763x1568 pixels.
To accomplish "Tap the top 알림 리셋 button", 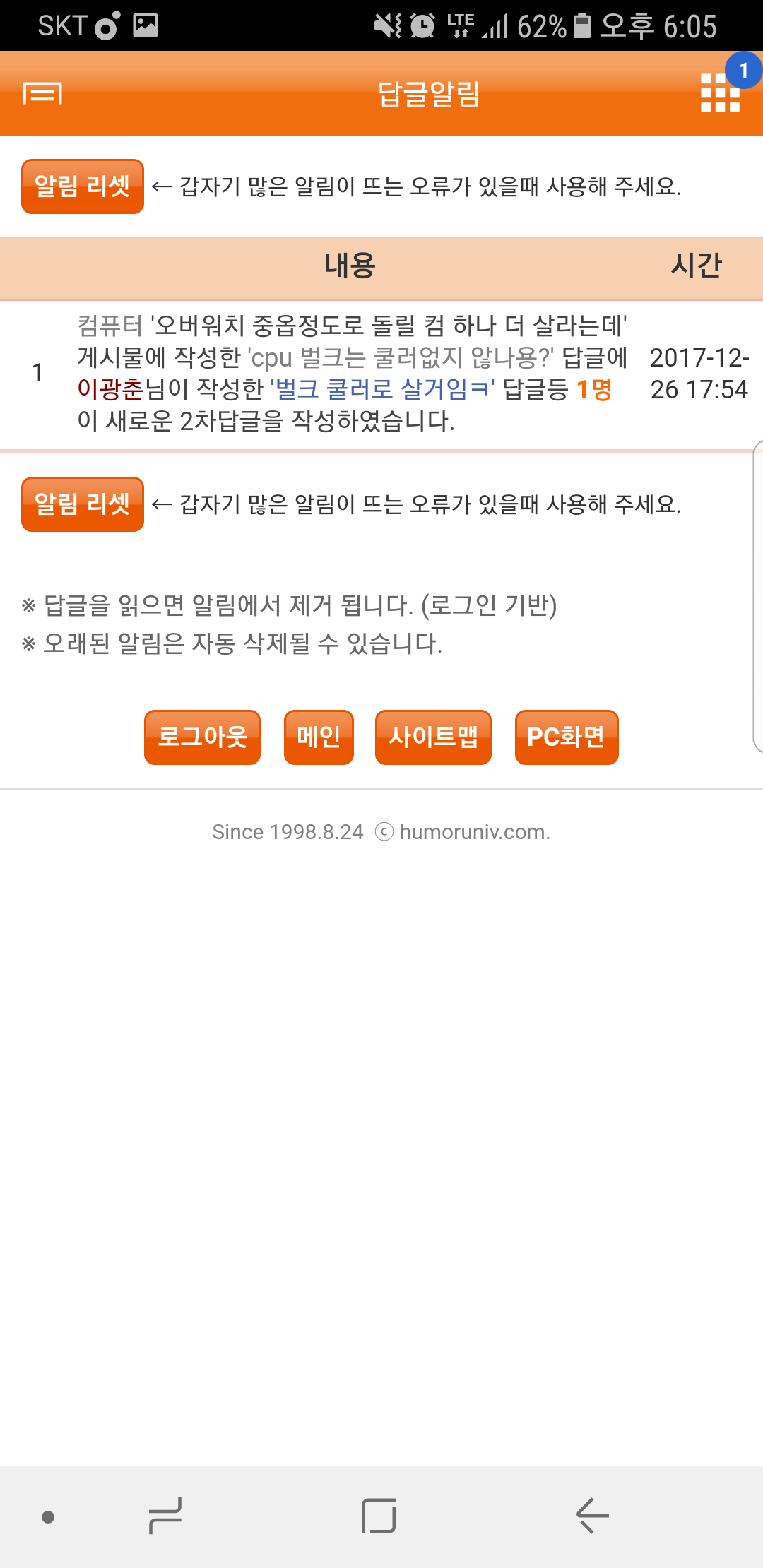I will click(x=83, y=186).
